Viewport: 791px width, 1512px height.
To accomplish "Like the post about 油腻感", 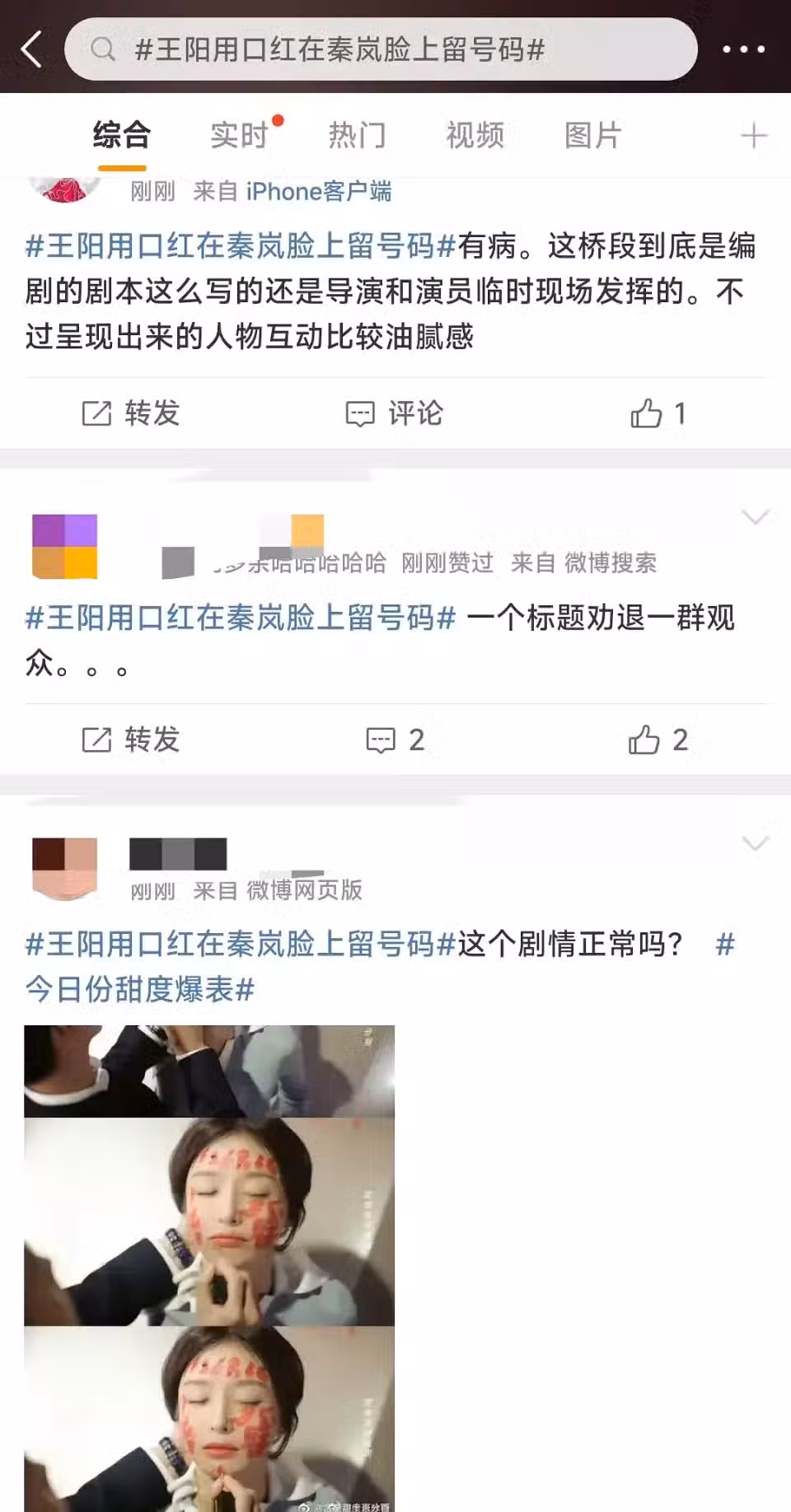I will pos(658,413).
